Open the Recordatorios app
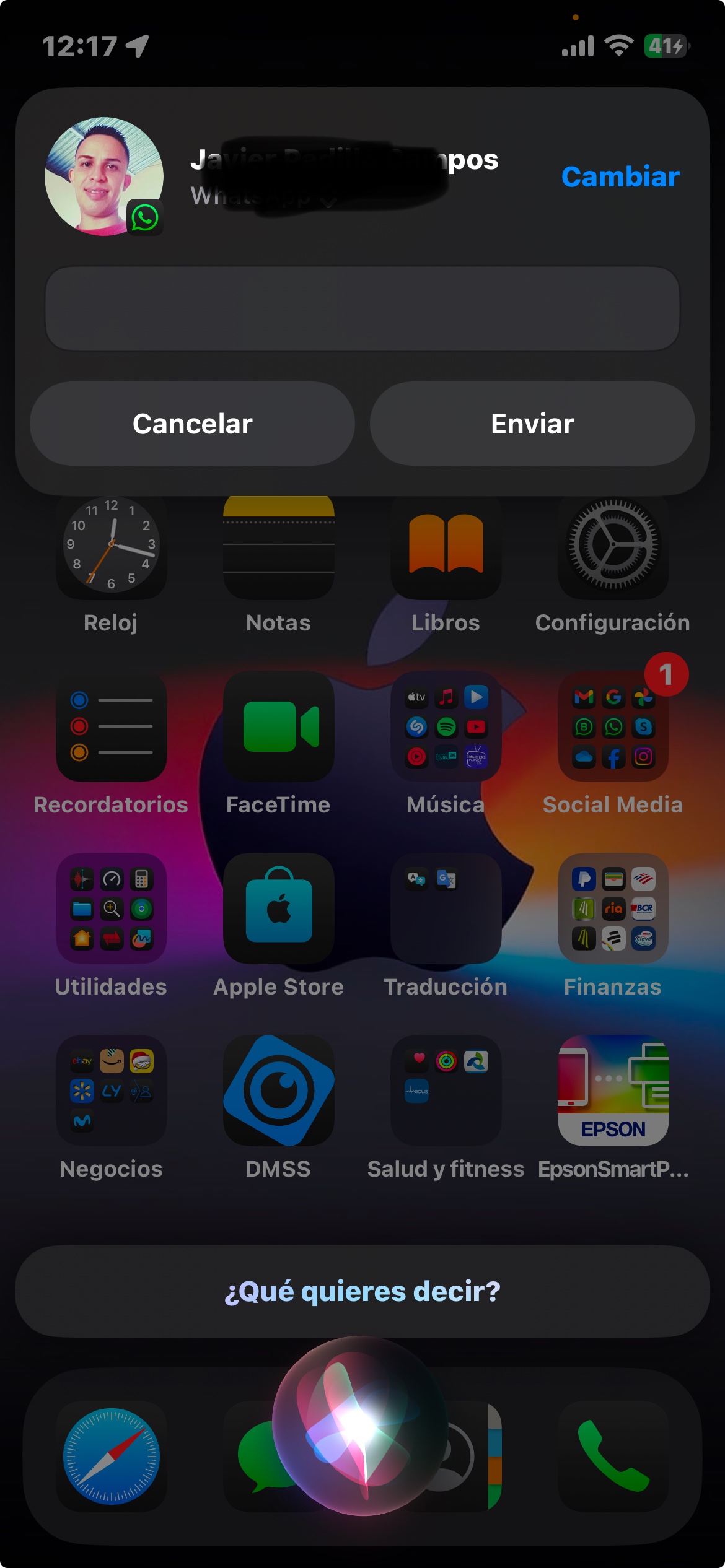The image size is (725, 1568). [x=112, y=726]
